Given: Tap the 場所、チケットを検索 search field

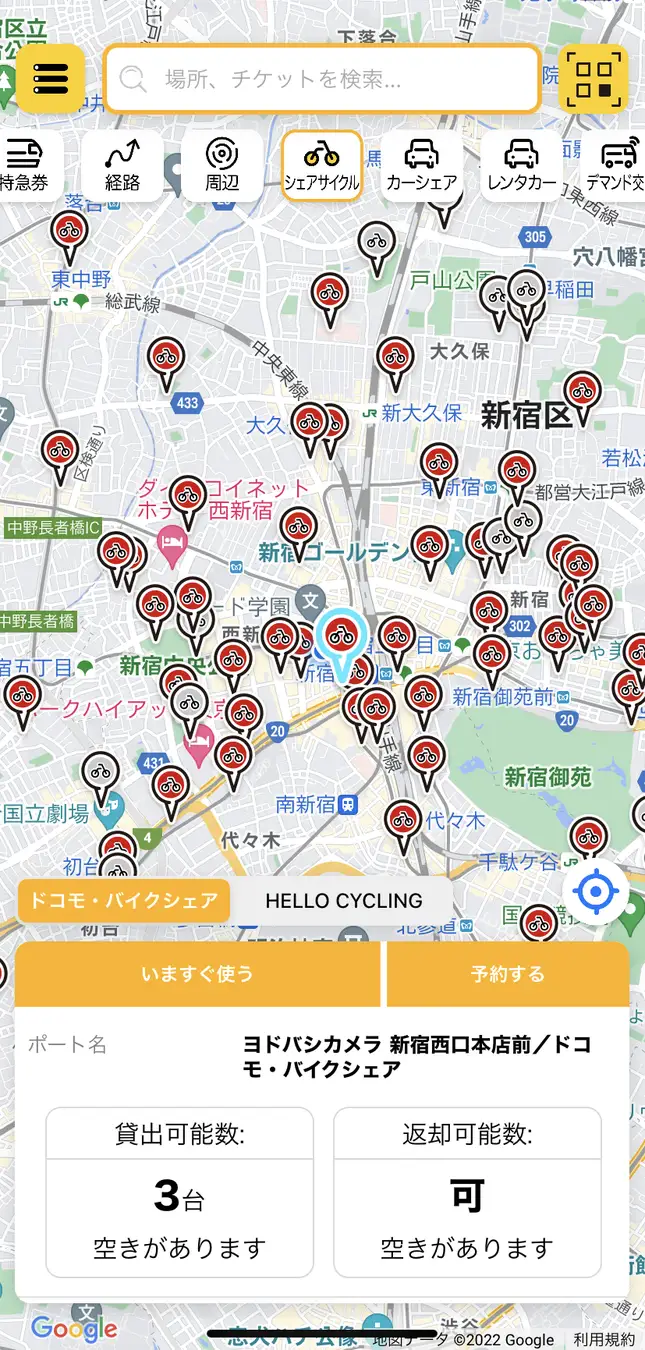Looking at the screenshot, I should (x=322, y=78).
